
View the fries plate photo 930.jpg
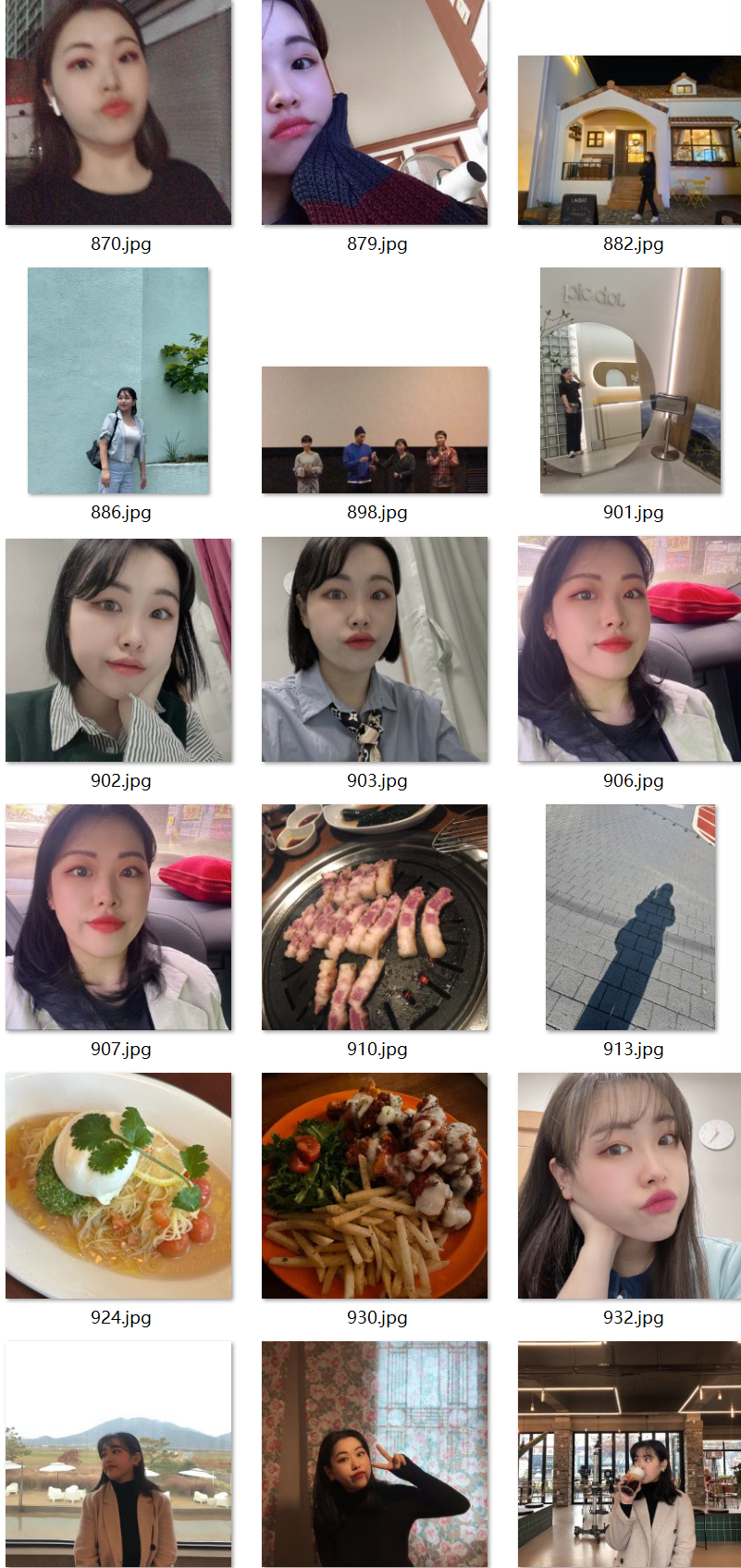[375, 1186]
